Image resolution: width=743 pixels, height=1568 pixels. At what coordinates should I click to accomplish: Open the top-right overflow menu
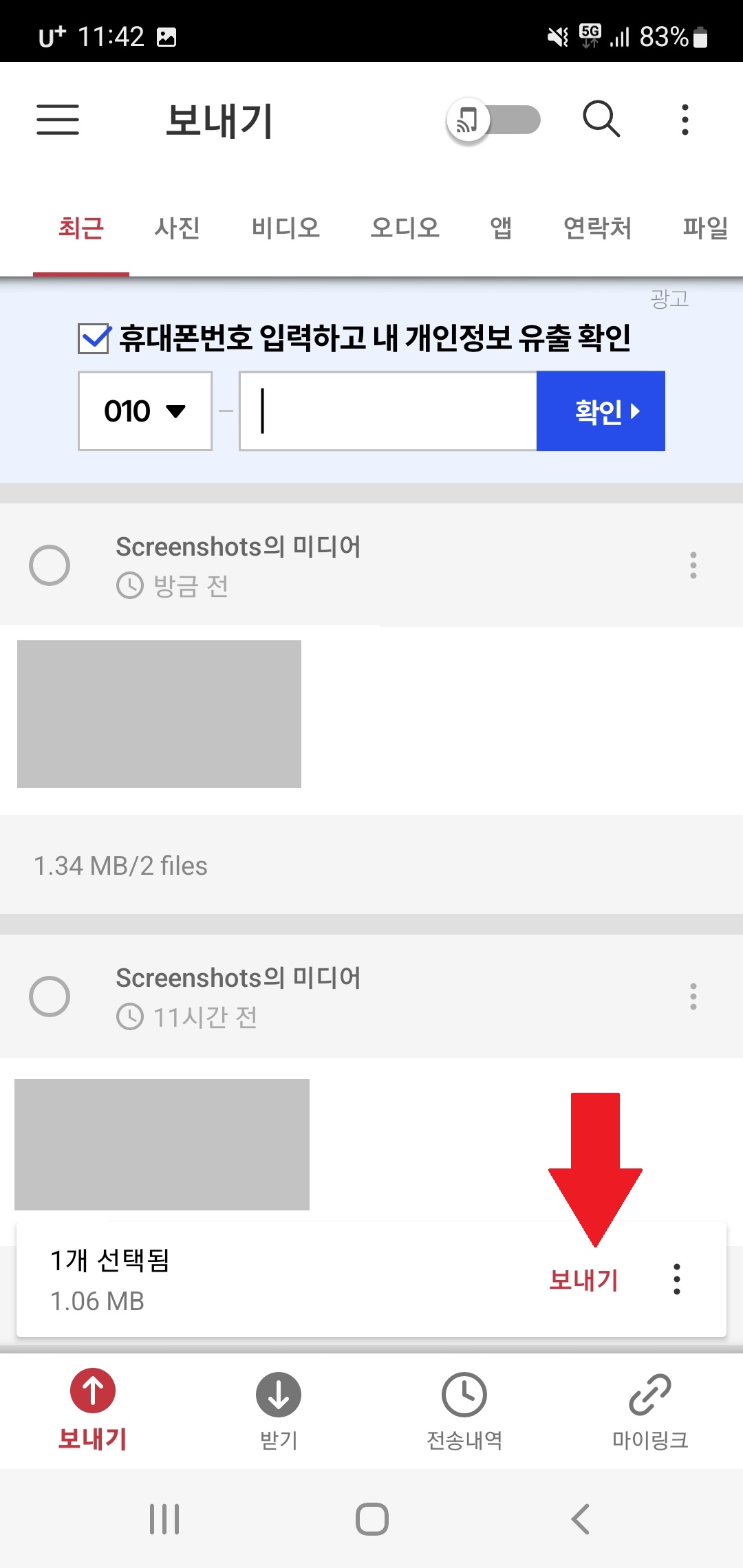coord(685,119)
